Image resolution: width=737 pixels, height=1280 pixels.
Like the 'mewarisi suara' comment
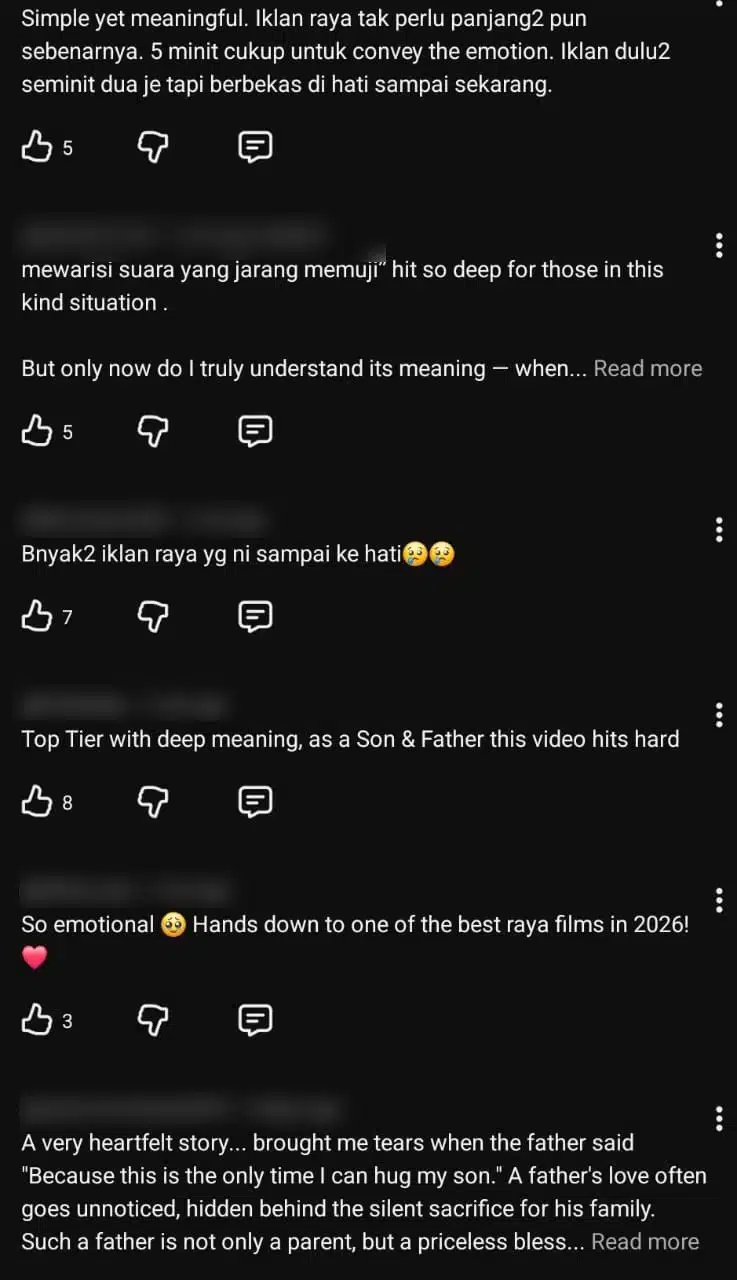click(37, 432)
